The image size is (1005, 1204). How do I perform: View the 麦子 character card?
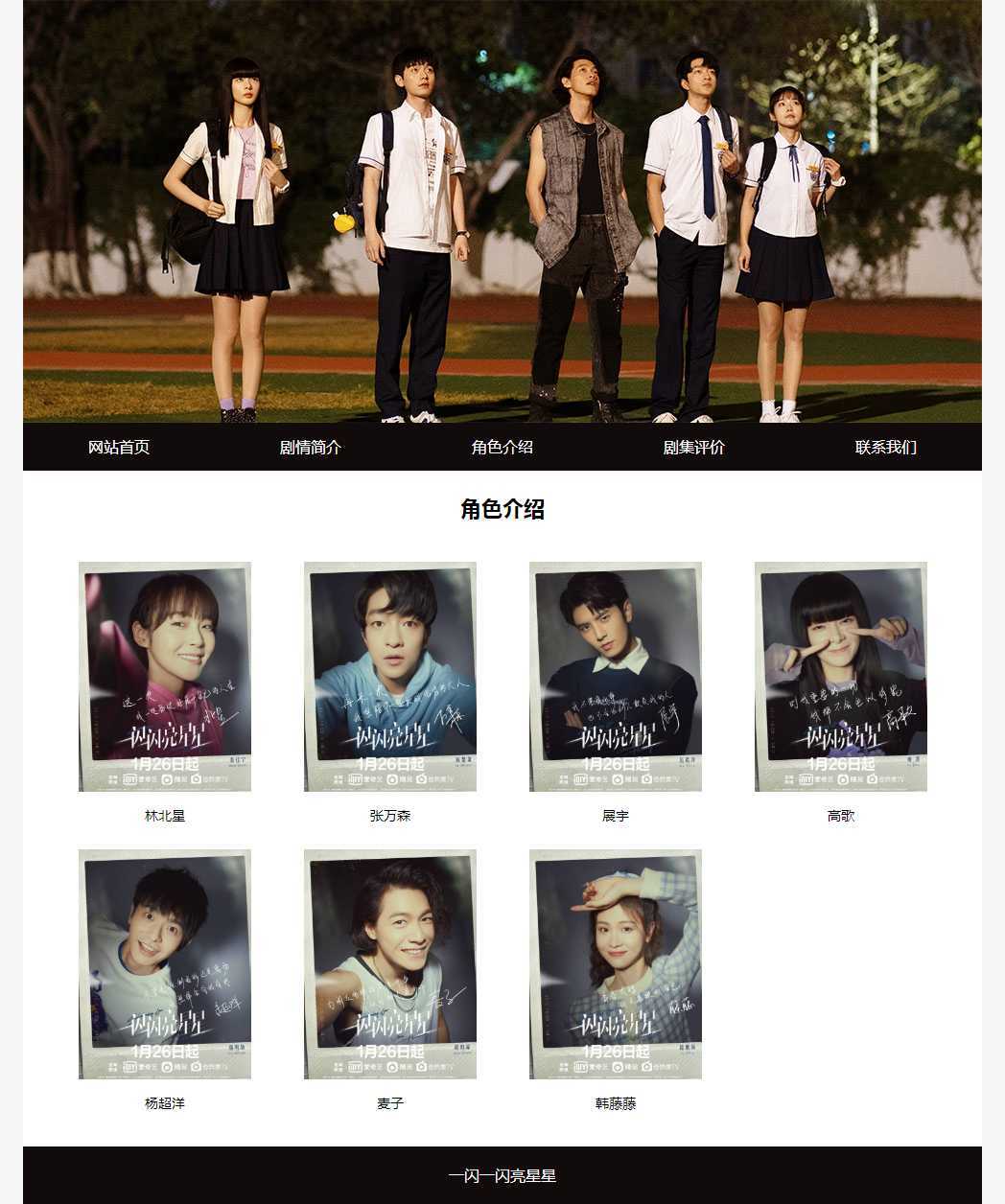[390, 964]
